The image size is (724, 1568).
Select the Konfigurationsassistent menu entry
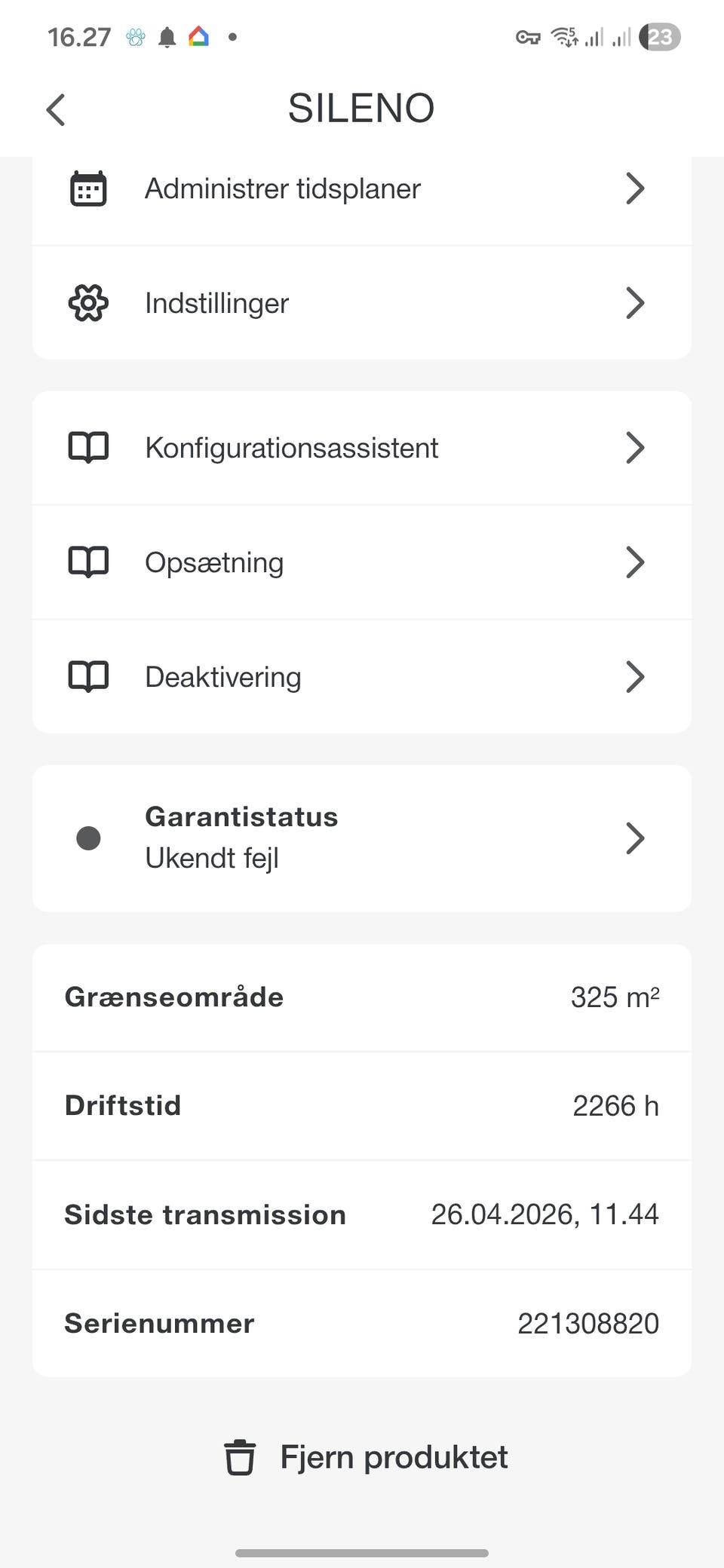292,447
